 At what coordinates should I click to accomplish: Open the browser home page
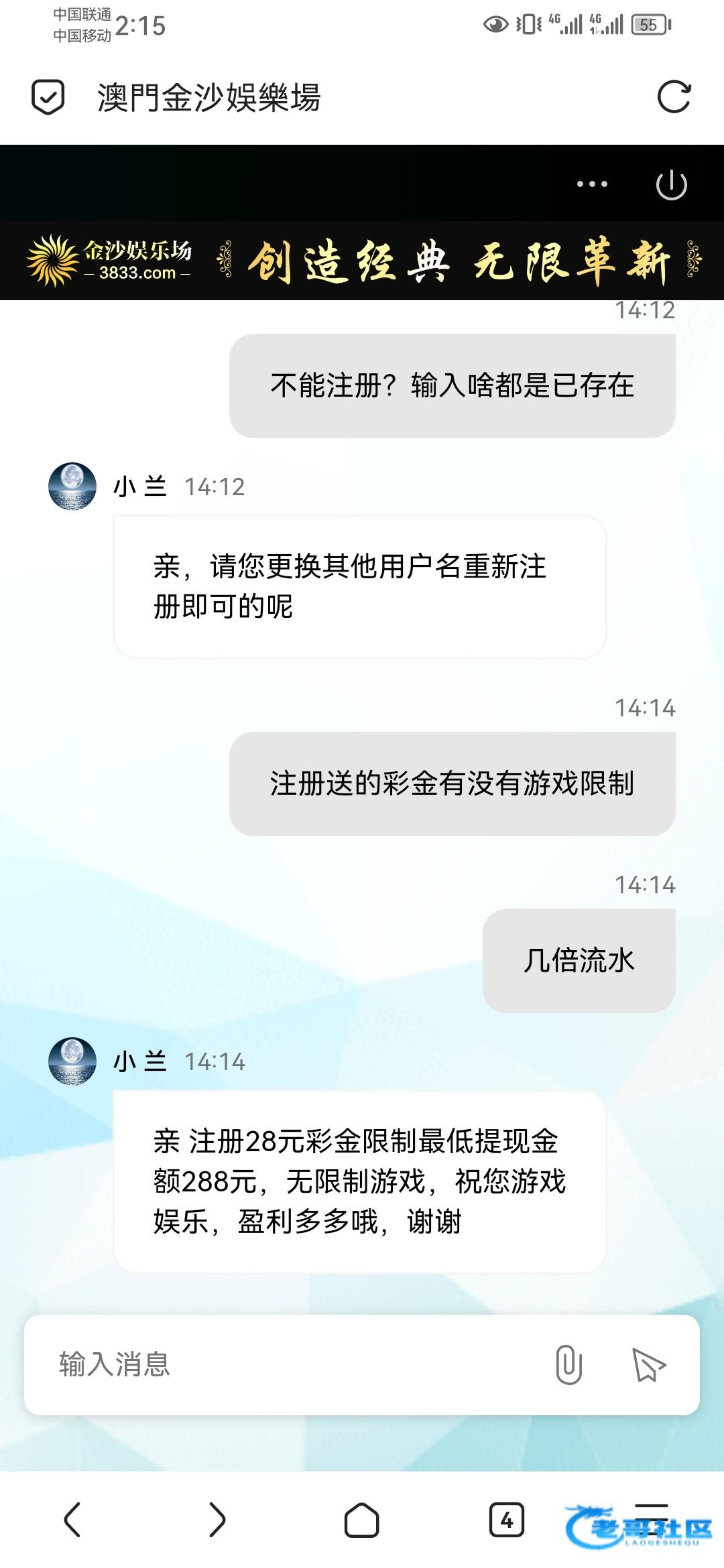click(x=361, y=1520)
